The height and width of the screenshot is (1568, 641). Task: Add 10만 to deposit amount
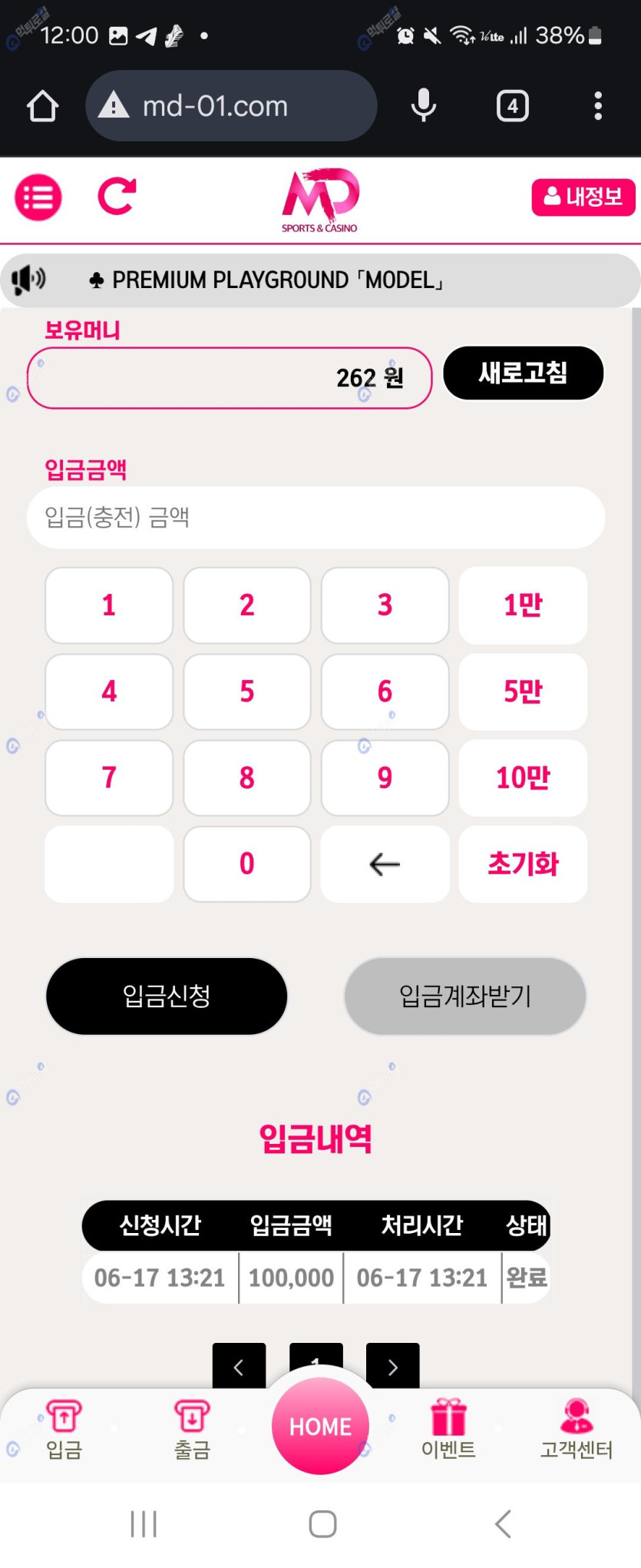coord(523,777)
